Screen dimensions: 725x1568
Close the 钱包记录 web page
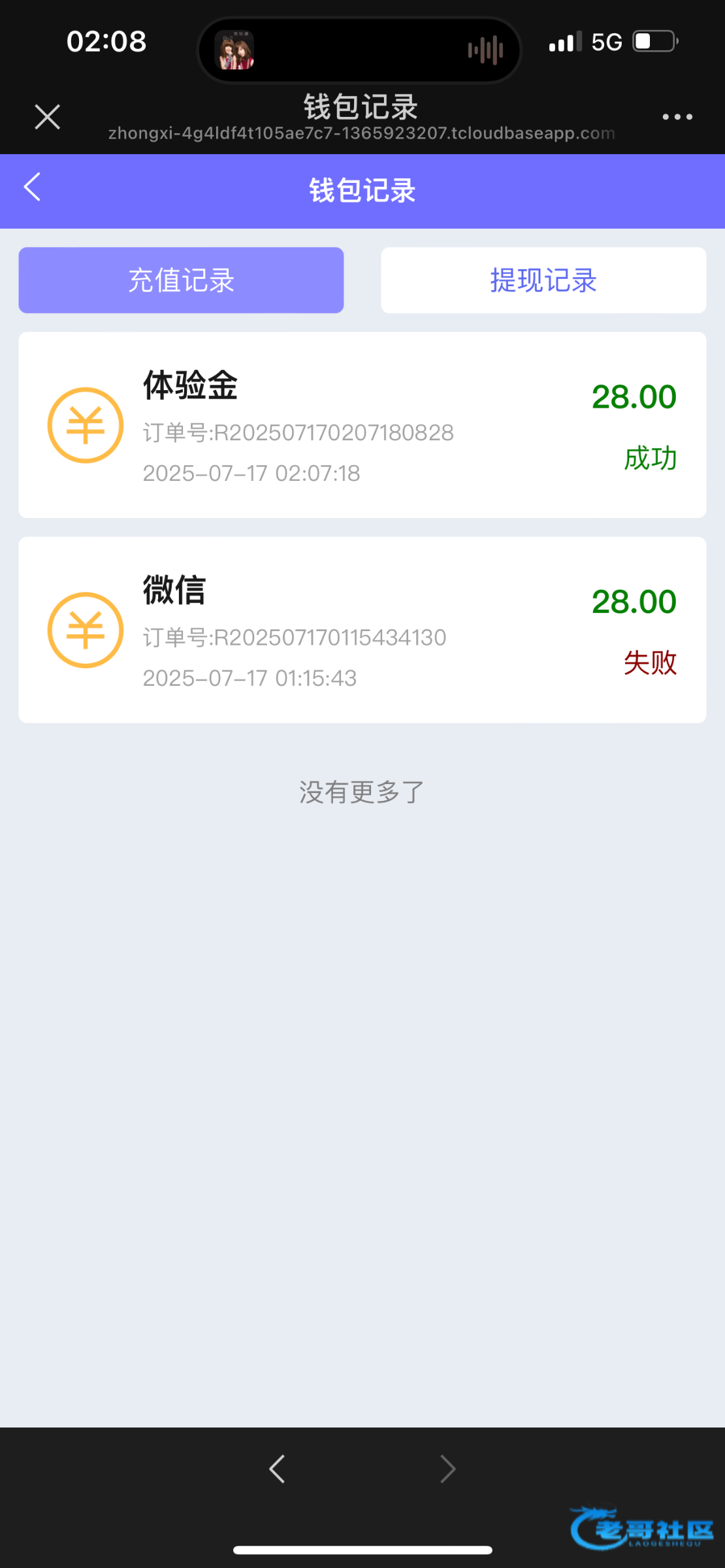[x=47, y=117]
